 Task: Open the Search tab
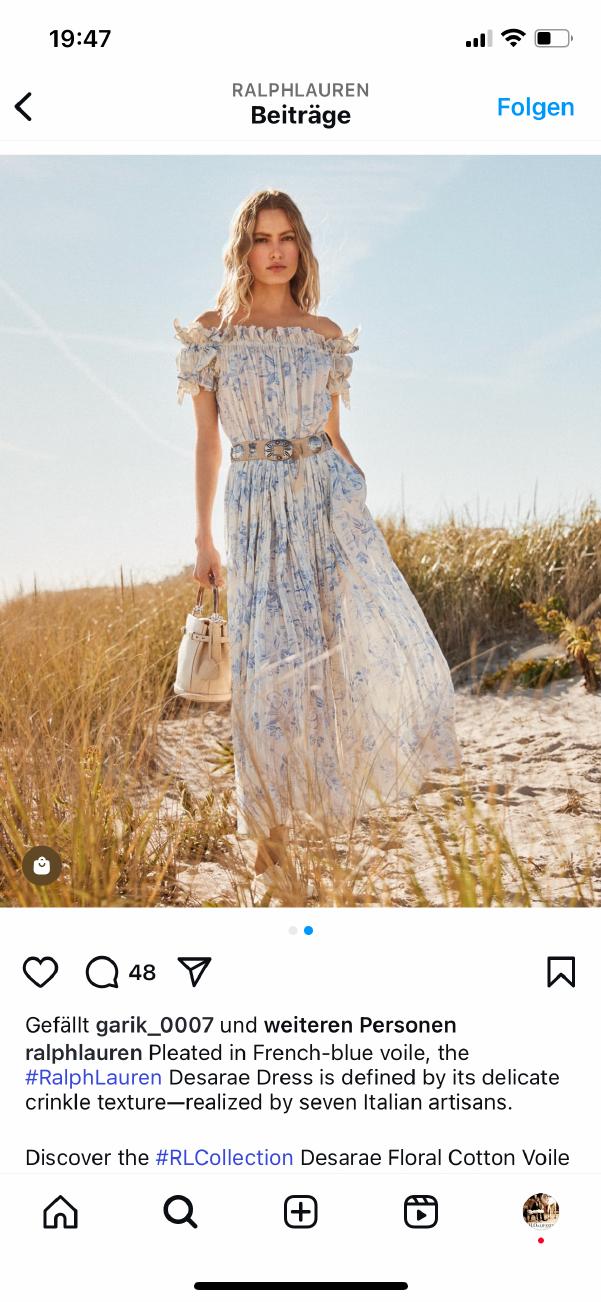pos(180,1212)
